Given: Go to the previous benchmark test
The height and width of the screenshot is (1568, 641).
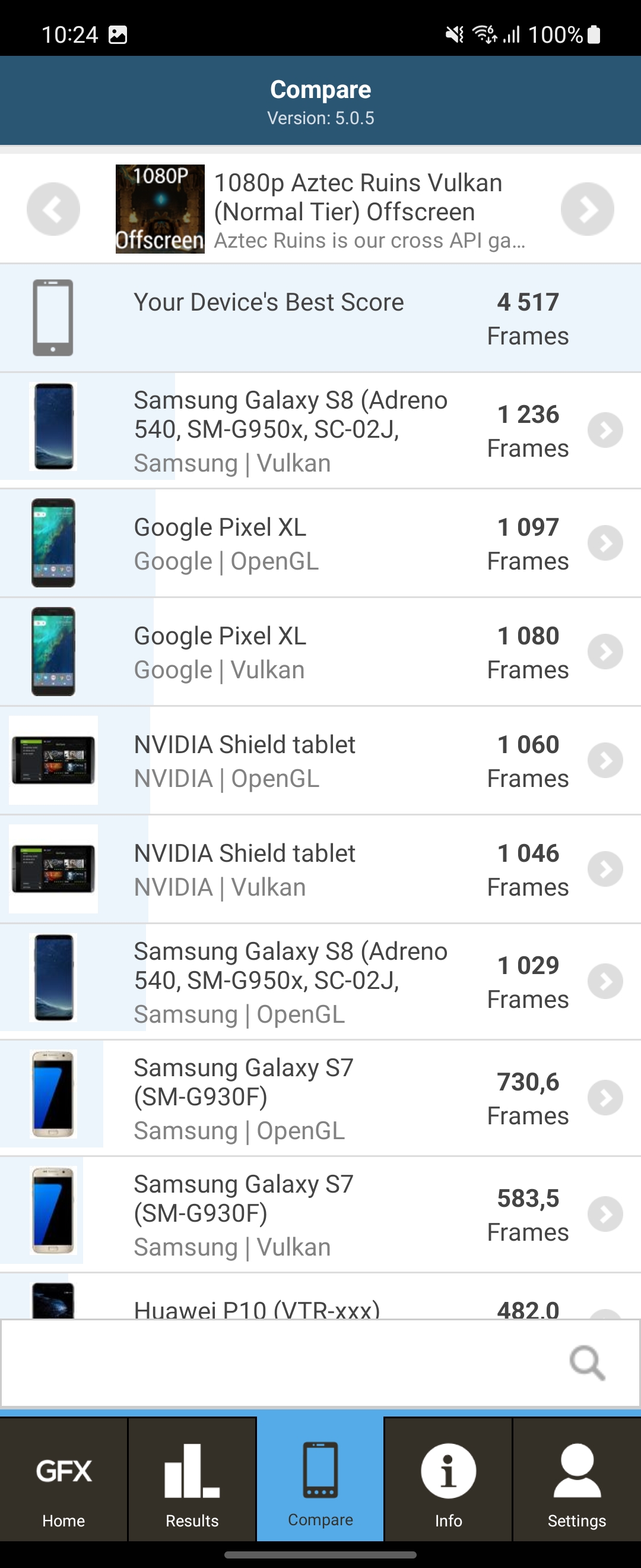Looking at the screenshot, I should coord(53,209).
